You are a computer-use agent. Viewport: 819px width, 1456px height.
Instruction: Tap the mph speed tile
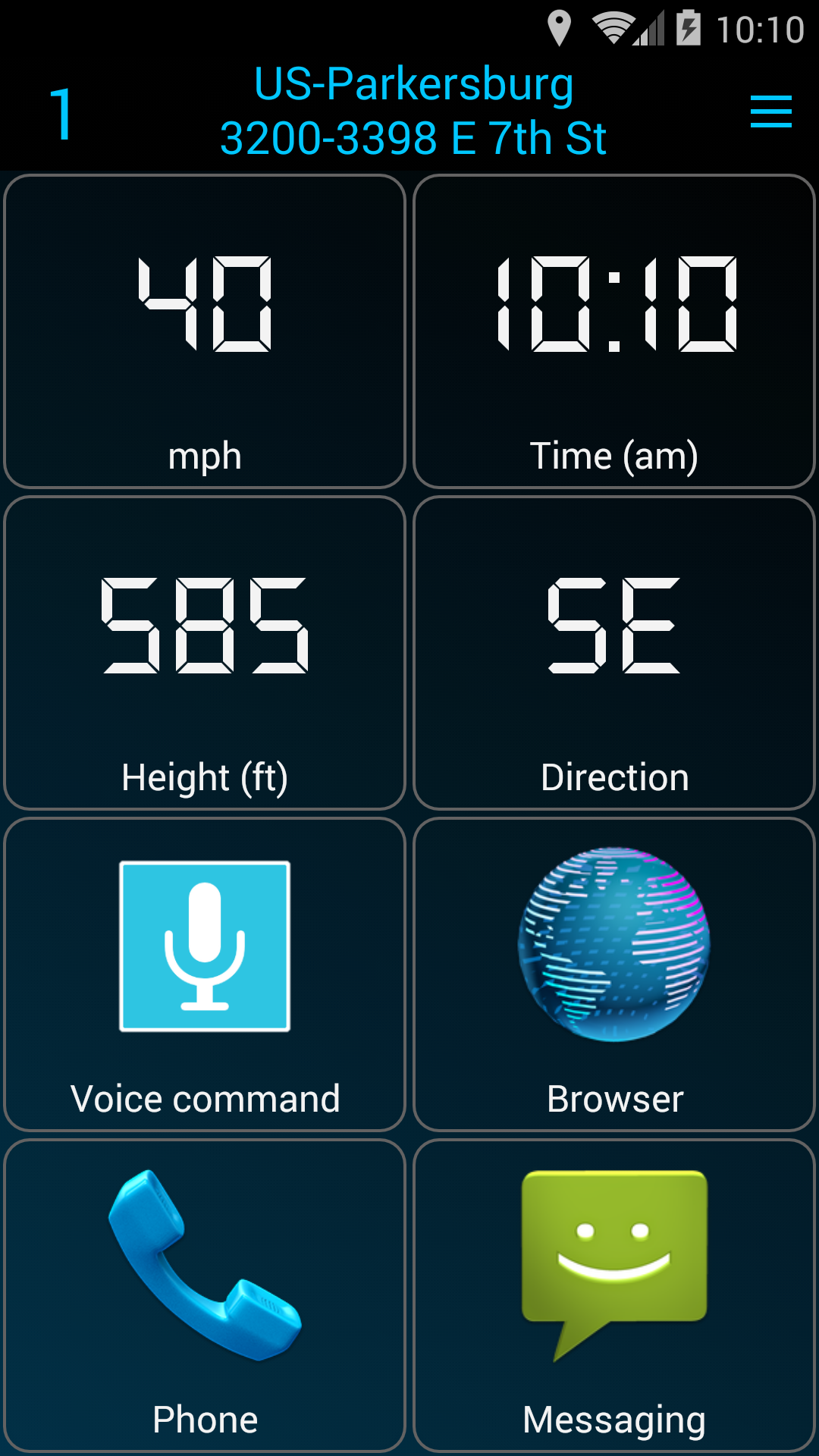(x=205, y=331)
